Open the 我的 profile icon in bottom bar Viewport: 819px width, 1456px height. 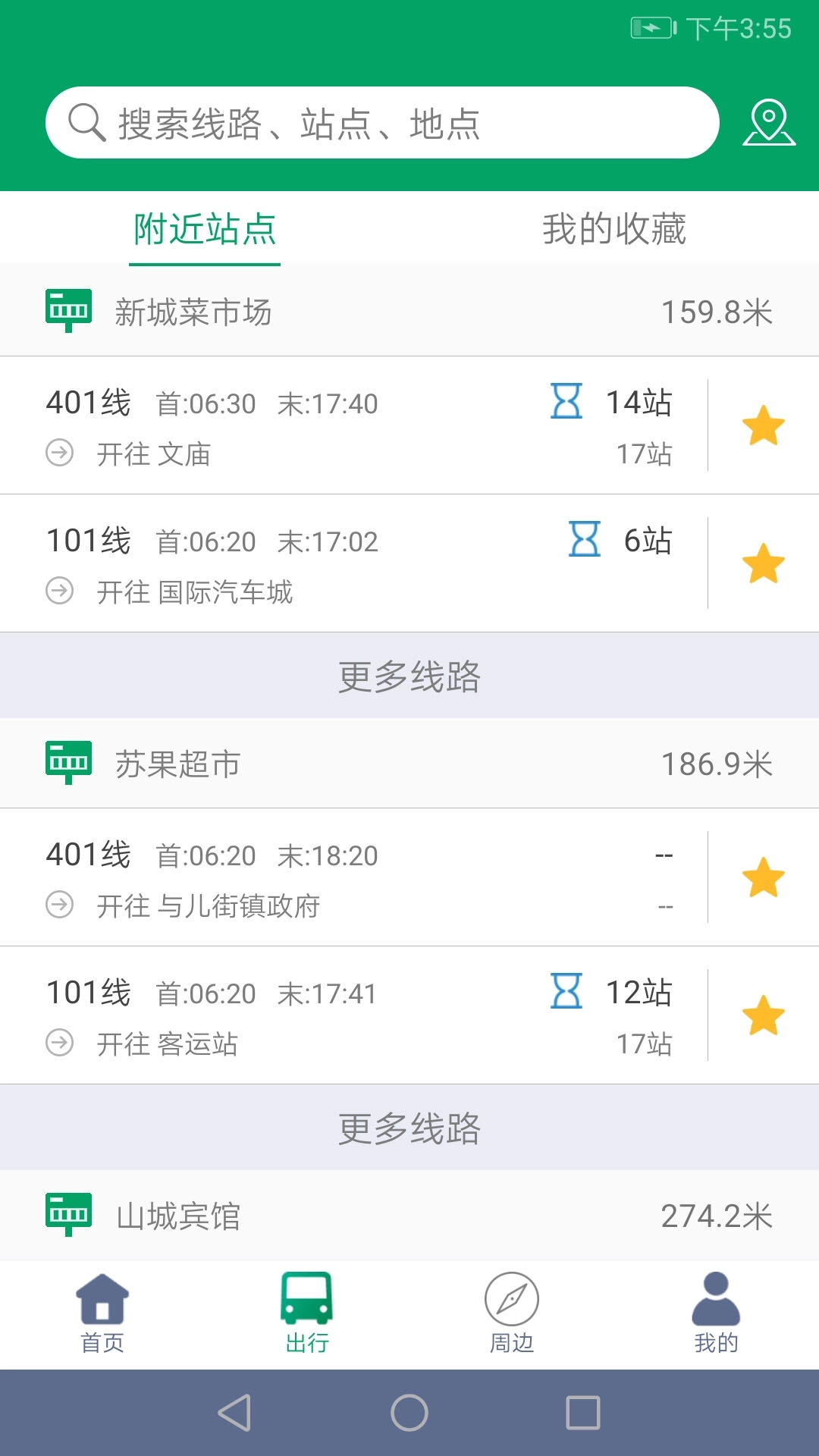tap(715, 1300)
